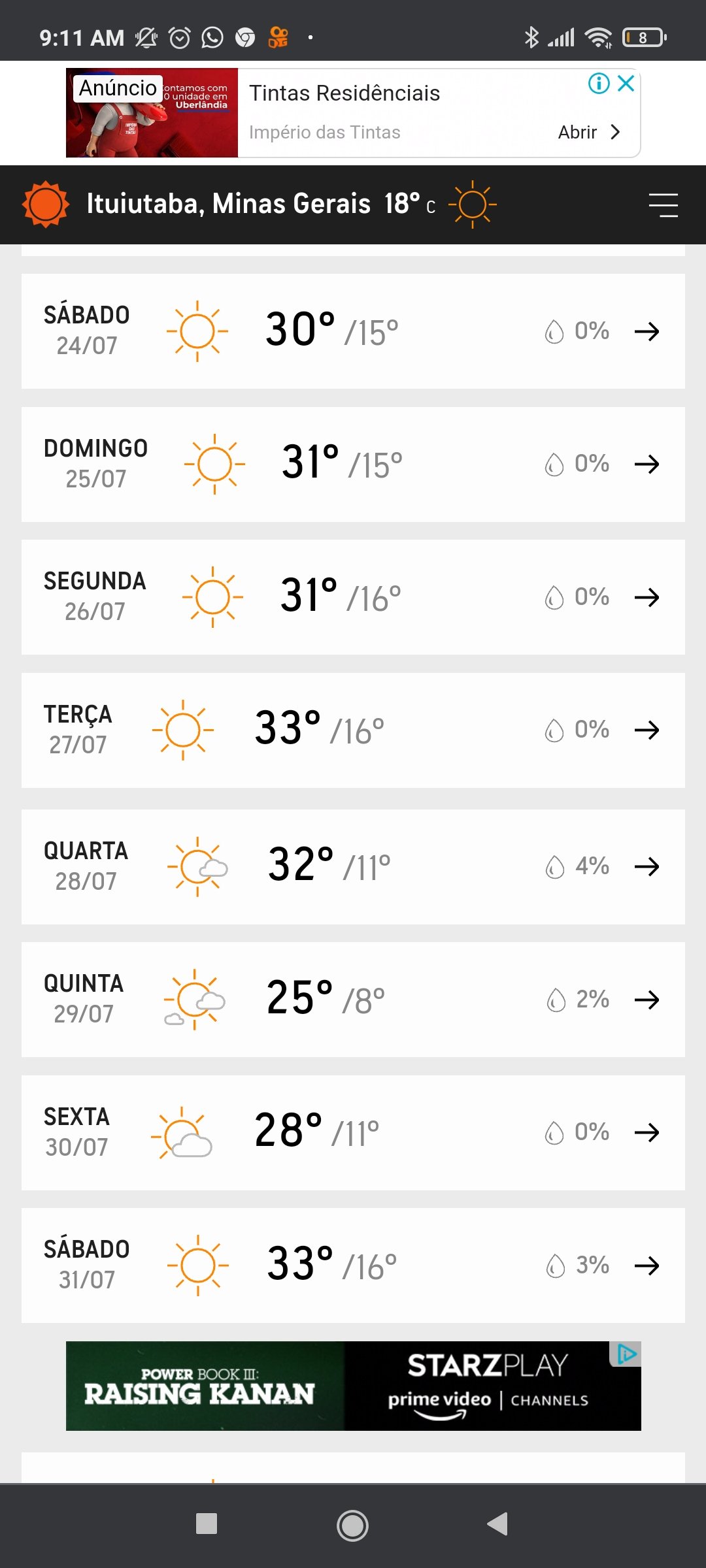Open Sexta 30/07 forecast row
The image size is (706, 1568).
tap(353, 1133)
